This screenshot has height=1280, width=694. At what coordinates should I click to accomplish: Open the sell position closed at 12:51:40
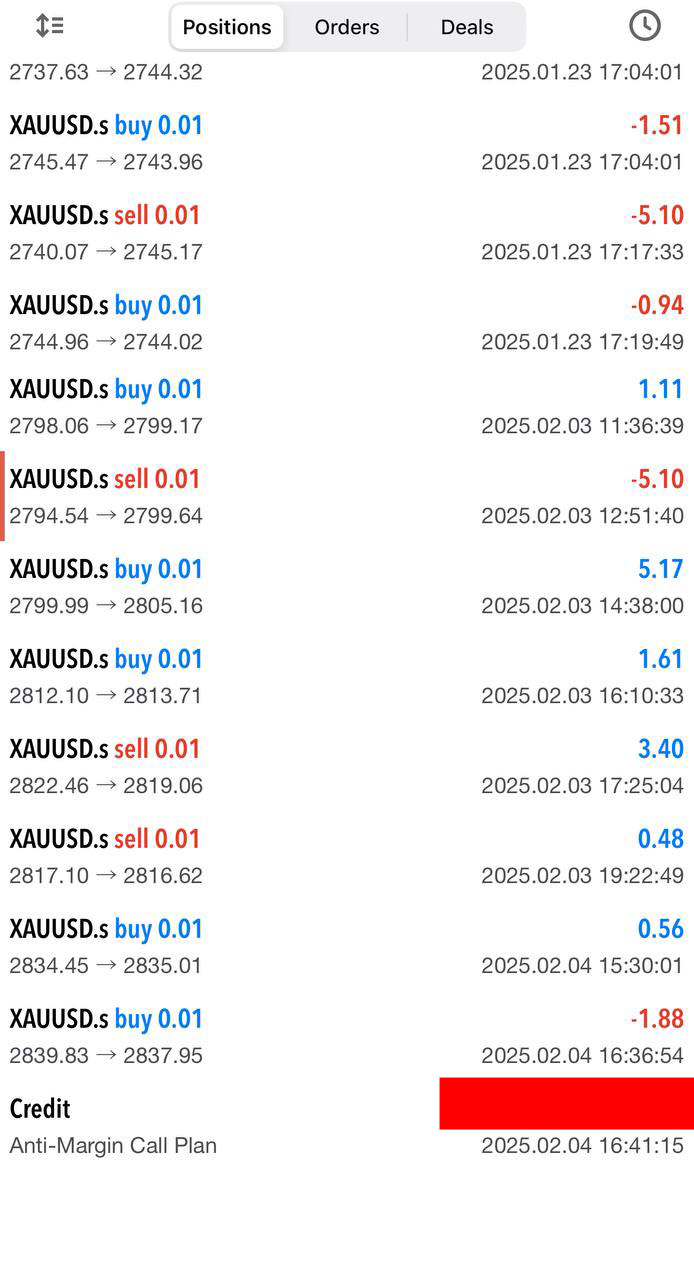coord(347,497)
